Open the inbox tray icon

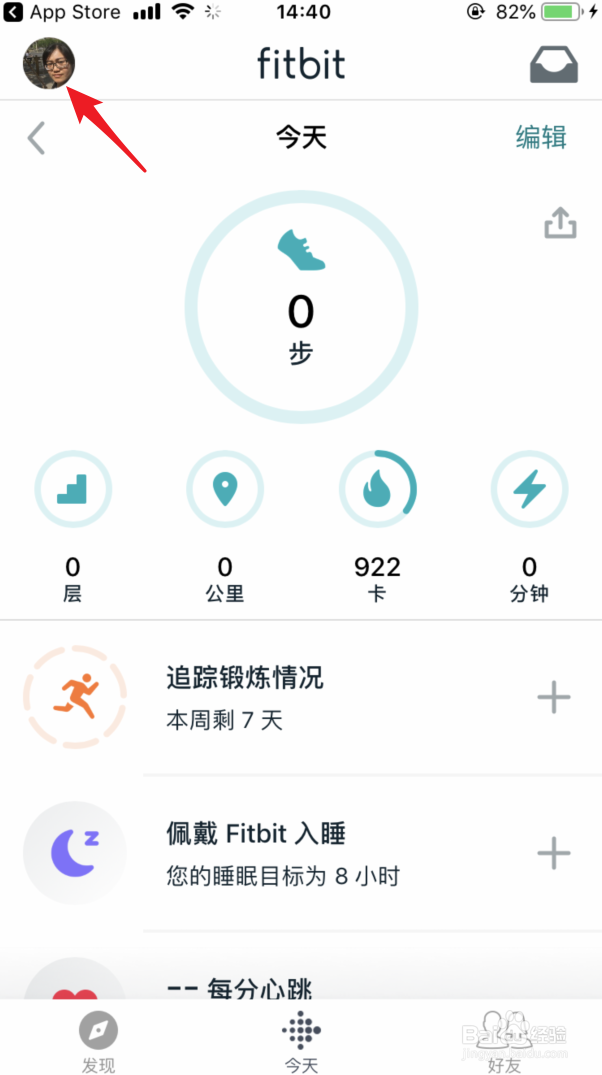pos(553,64)
